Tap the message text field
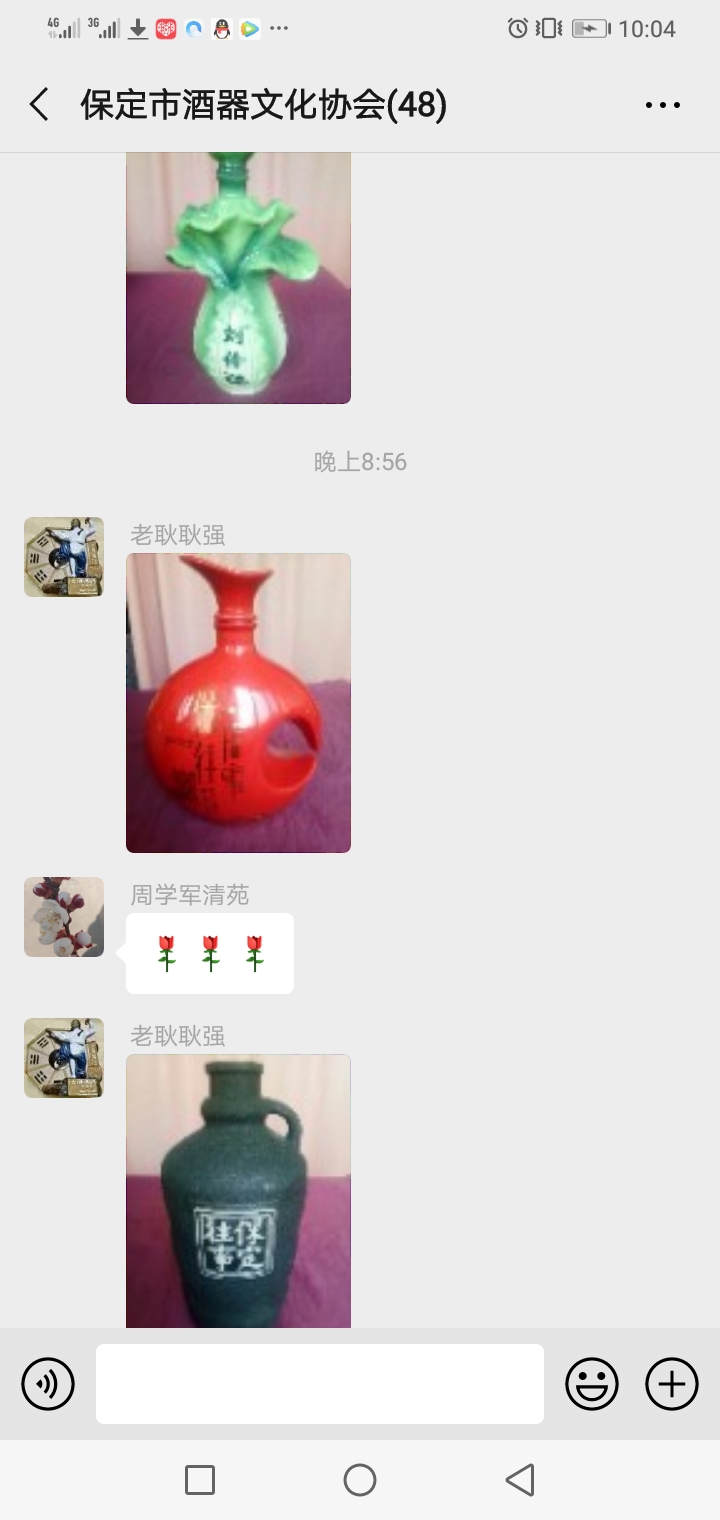The image size is (720, 1520). click(x=320, y=1384)
